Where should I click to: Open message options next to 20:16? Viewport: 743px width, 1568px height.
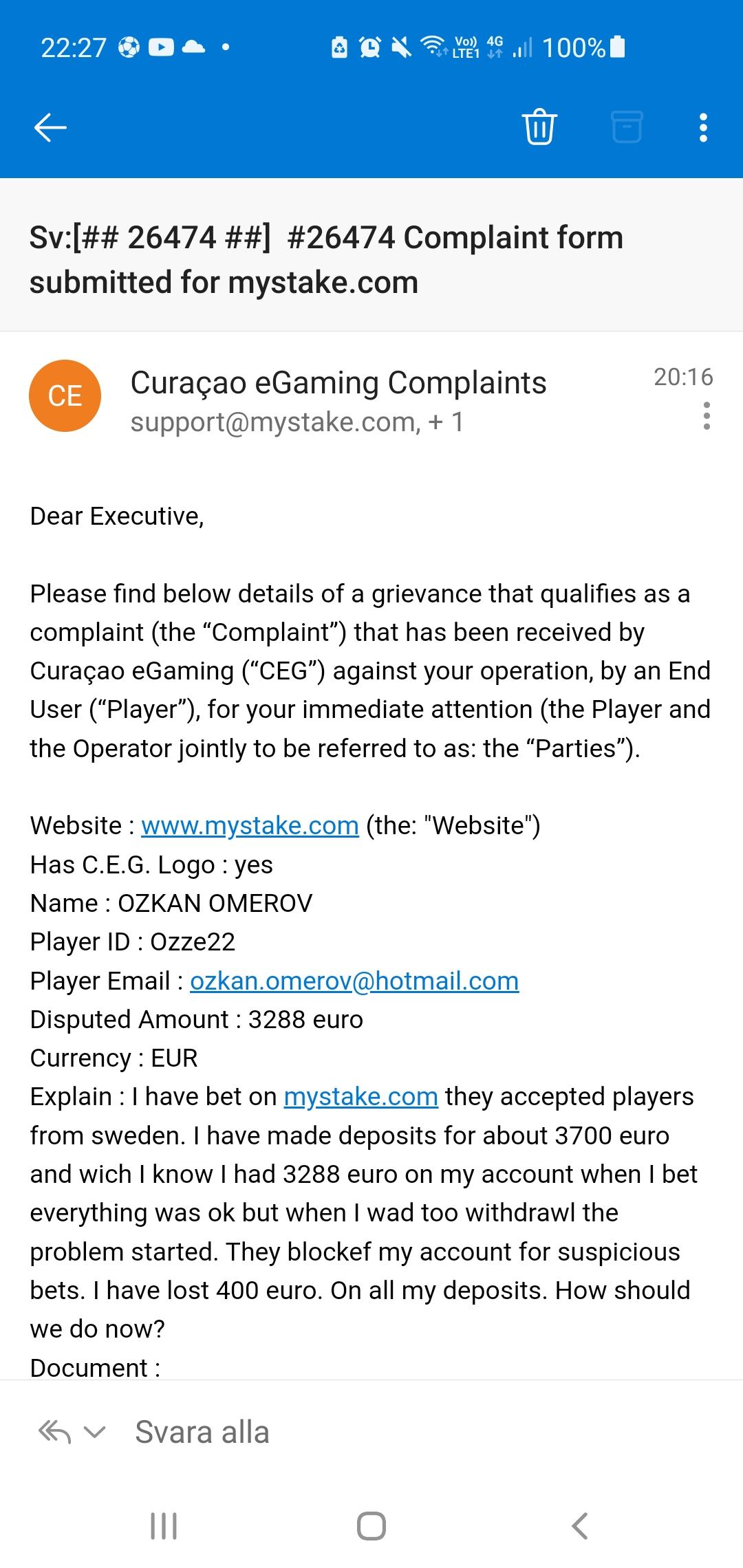[707, 416]
